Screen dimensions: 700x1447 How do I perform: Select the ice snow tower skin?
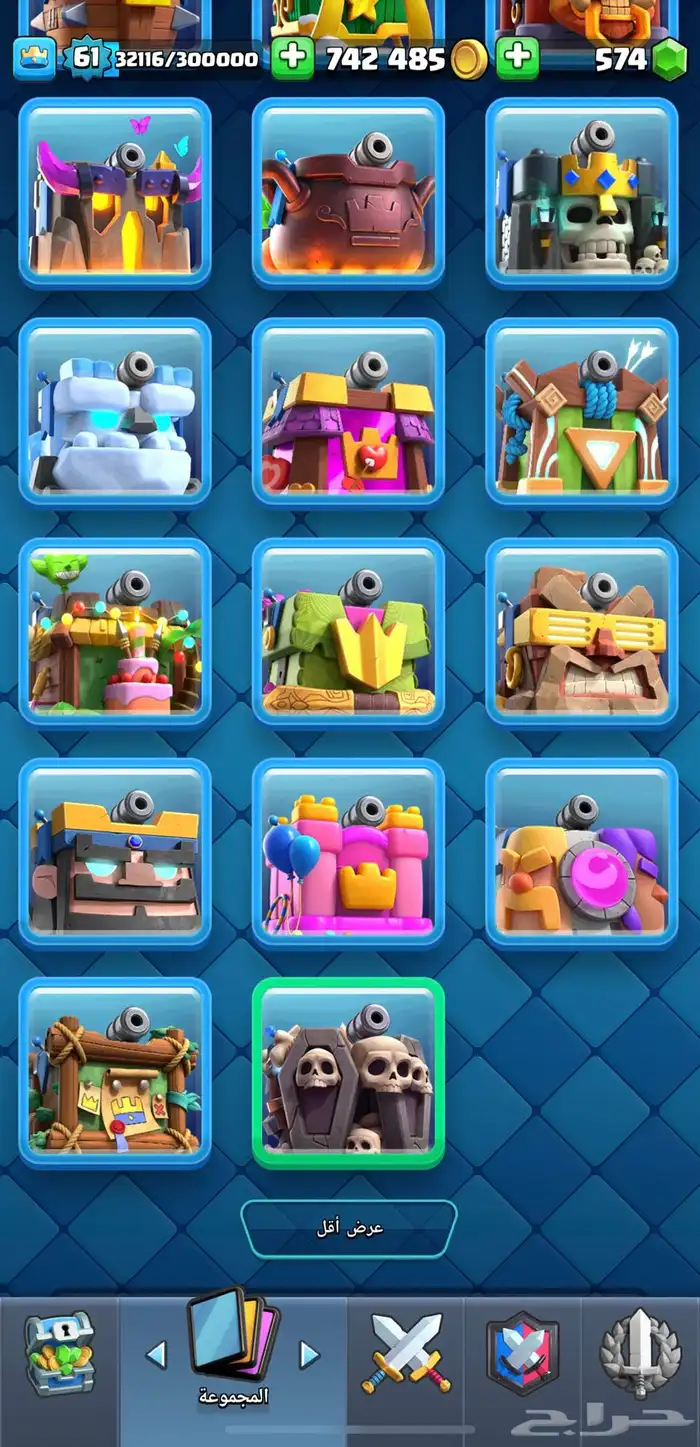[115, 413]
